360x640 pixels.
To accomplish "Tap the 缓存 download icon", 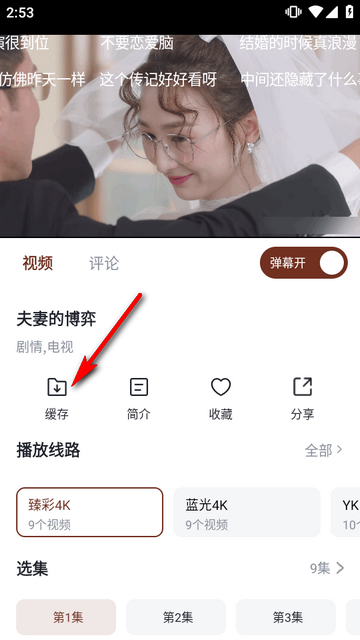I will 57,387.
